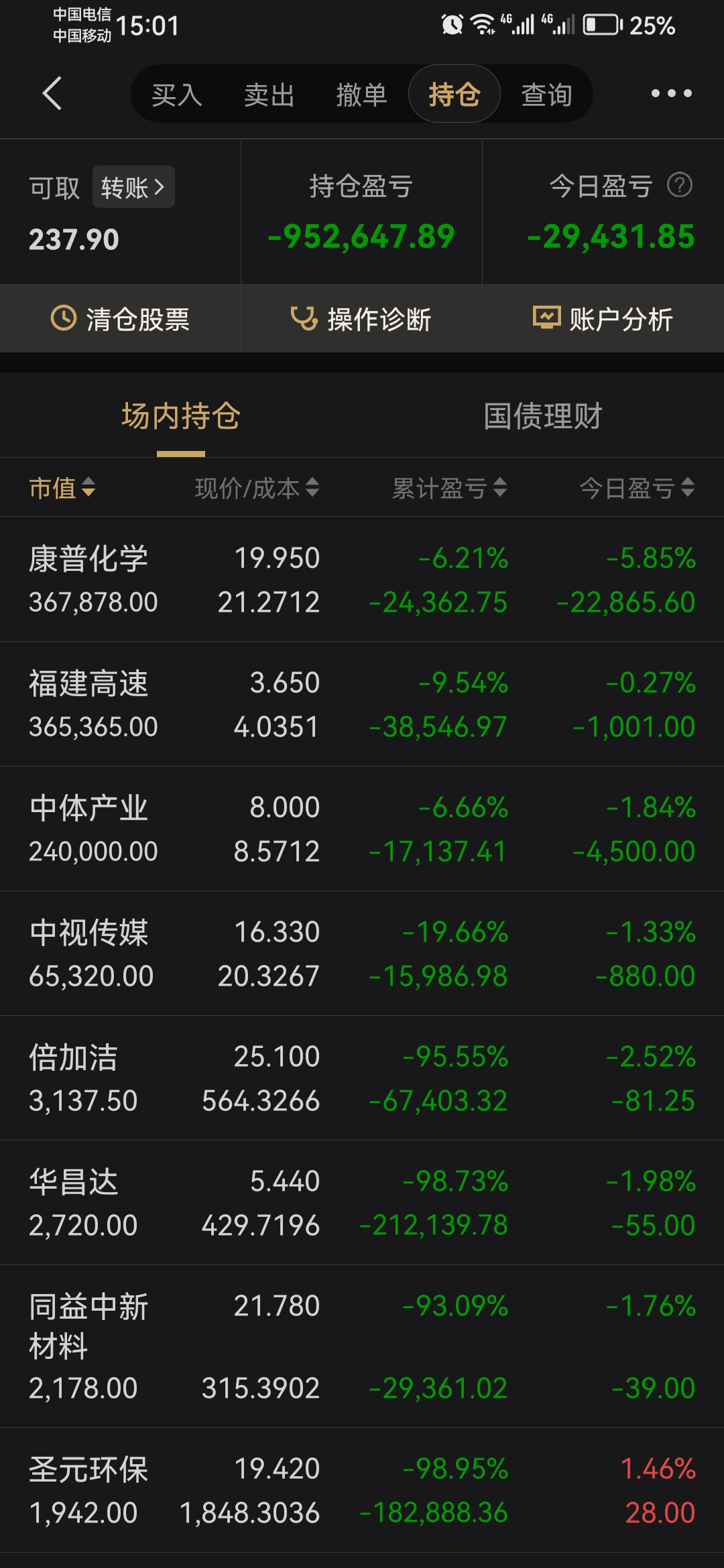Switch to 国债理财 tab

tap(542, 416)
